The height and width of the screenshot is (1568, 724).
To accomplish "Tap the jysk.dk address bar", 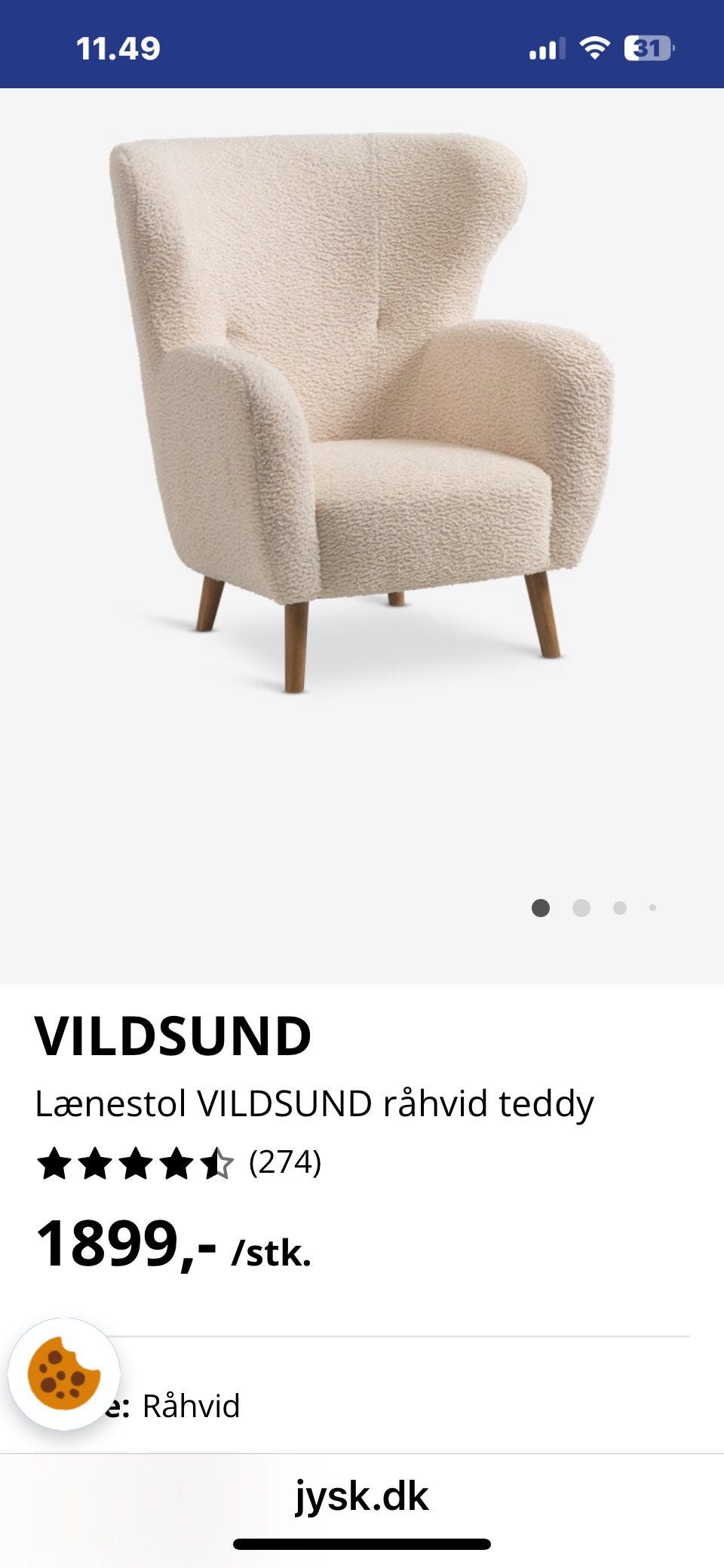I will pyautogui.click(x=362, y=1496).
